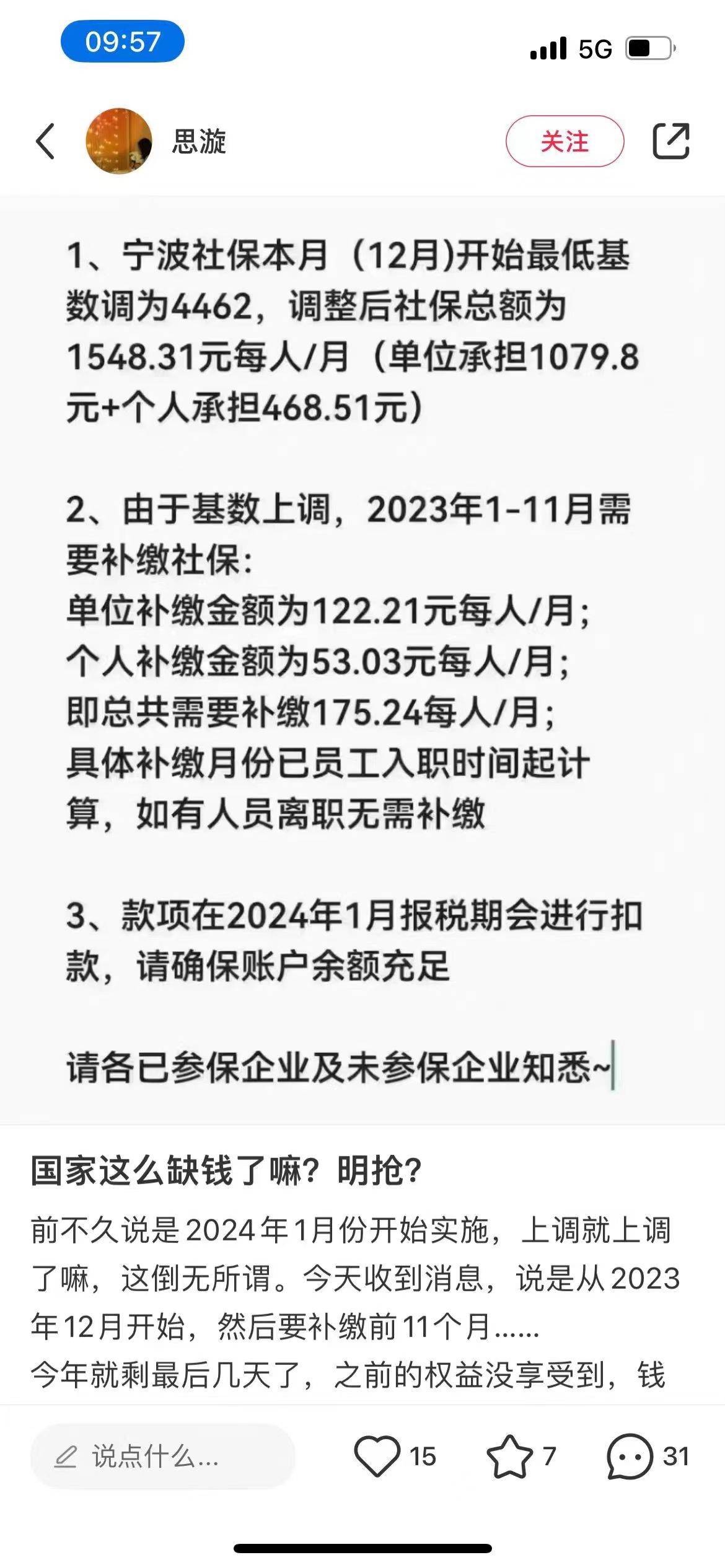Tap the 说点什么 comment field
The height and width of the screenshot is (1568, 725).
tap(162, 1457)
